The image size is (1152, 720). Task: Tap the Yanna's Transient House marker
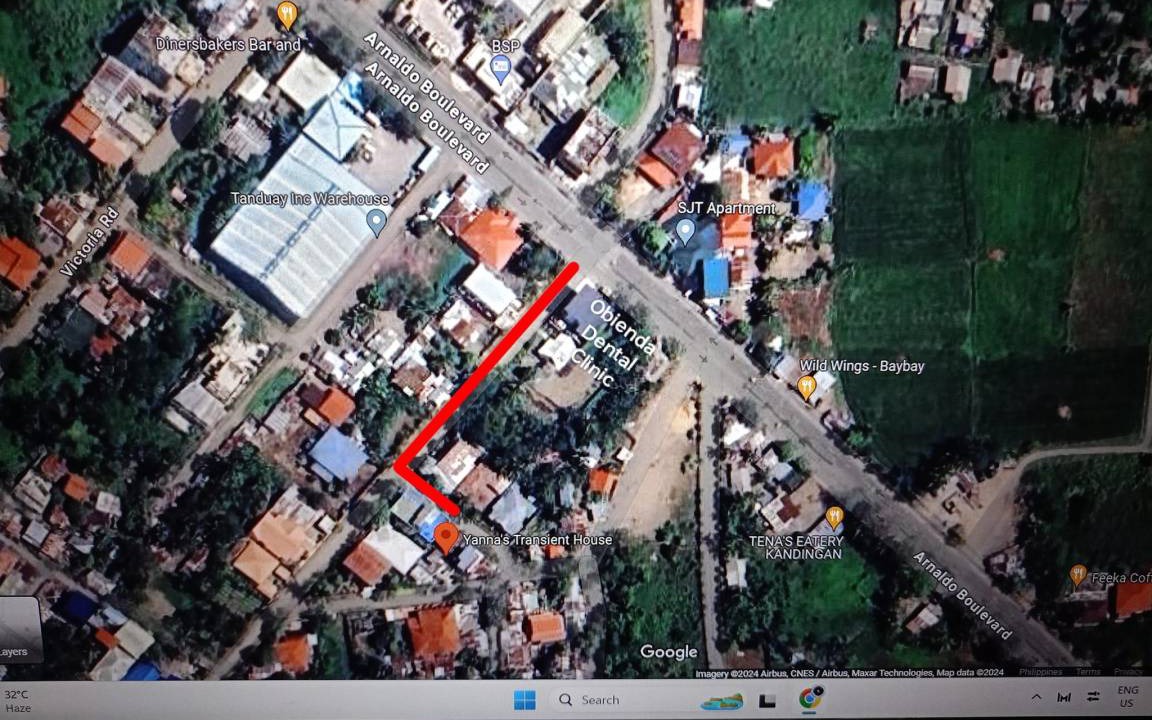pos(446,538)
